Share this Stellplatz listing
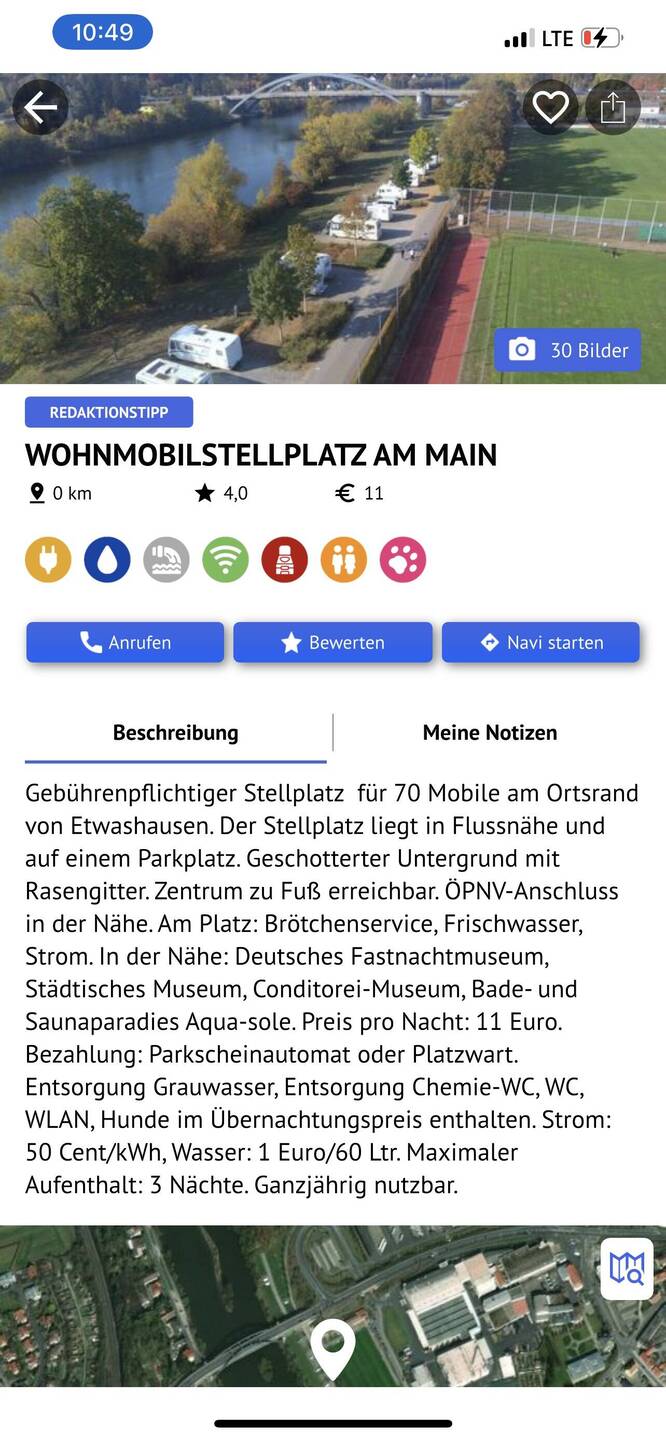The height and width of the screenshot is (1440, 666). coord(613,108)
